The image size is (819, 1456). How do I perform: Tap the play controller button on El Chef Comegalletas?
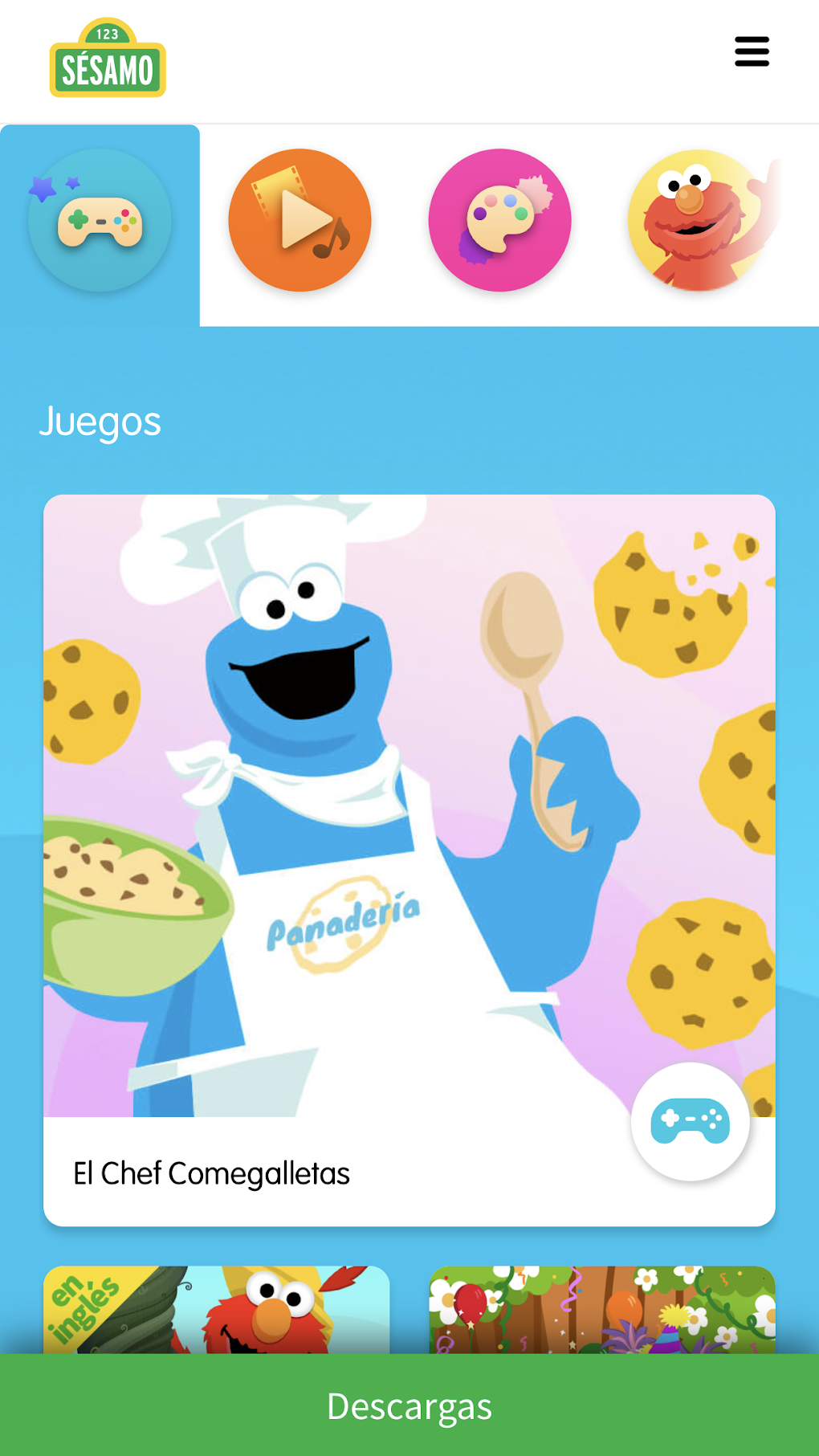point(690,1121)
